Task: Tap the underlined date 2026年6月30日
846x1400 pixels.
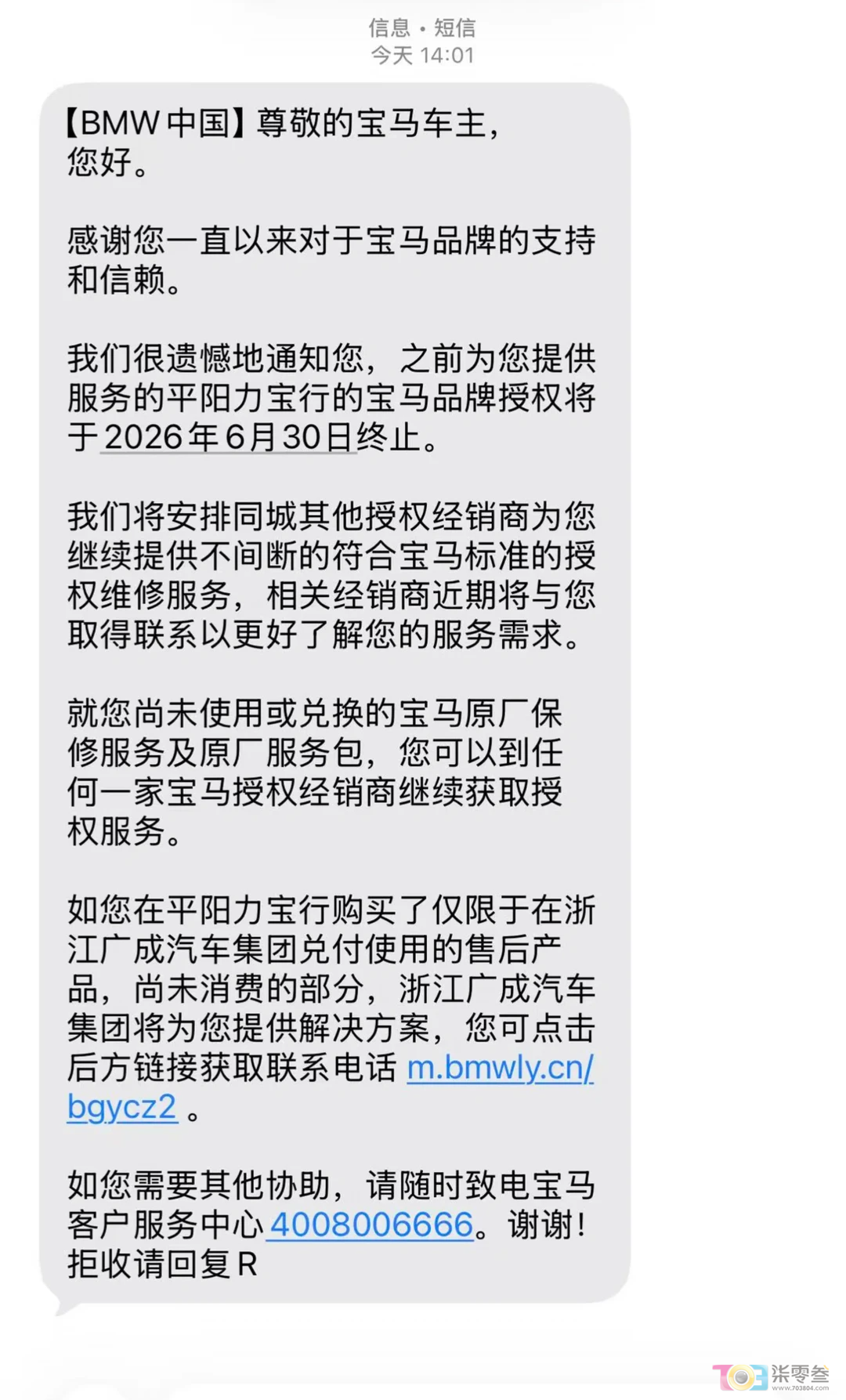Action: 228,437
